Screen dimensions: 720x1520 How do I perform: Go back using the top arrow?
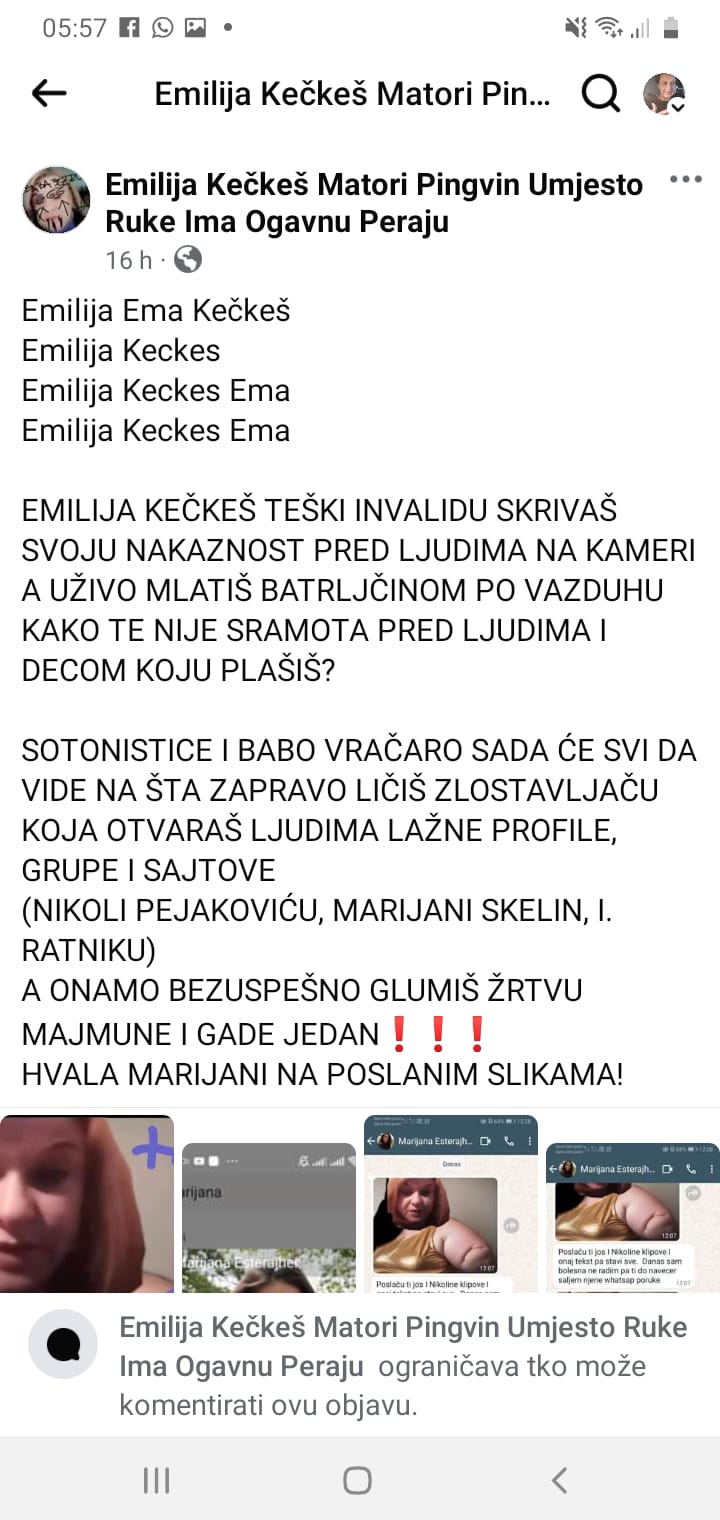[49, 94]
